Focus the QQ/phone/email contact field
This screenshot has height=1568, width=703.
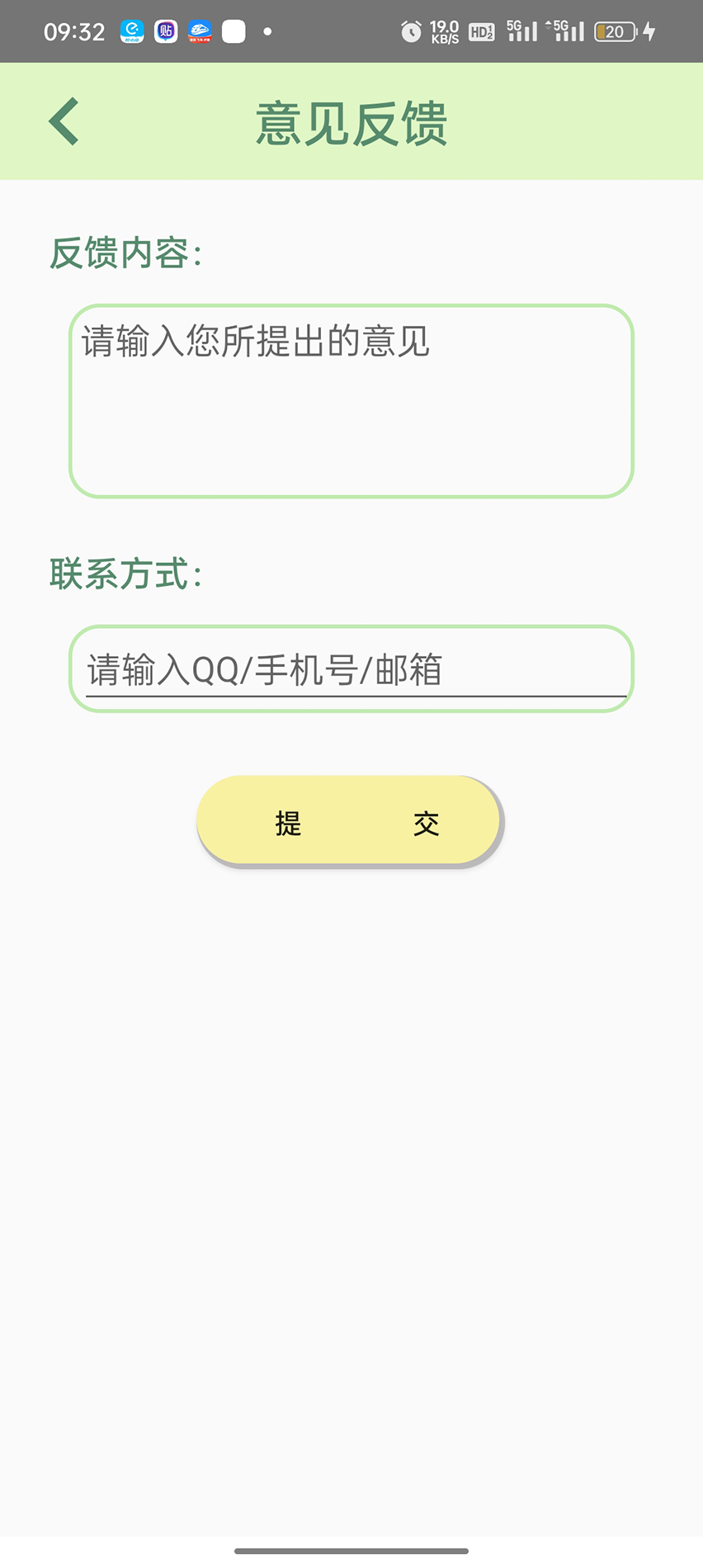point(351,668)
